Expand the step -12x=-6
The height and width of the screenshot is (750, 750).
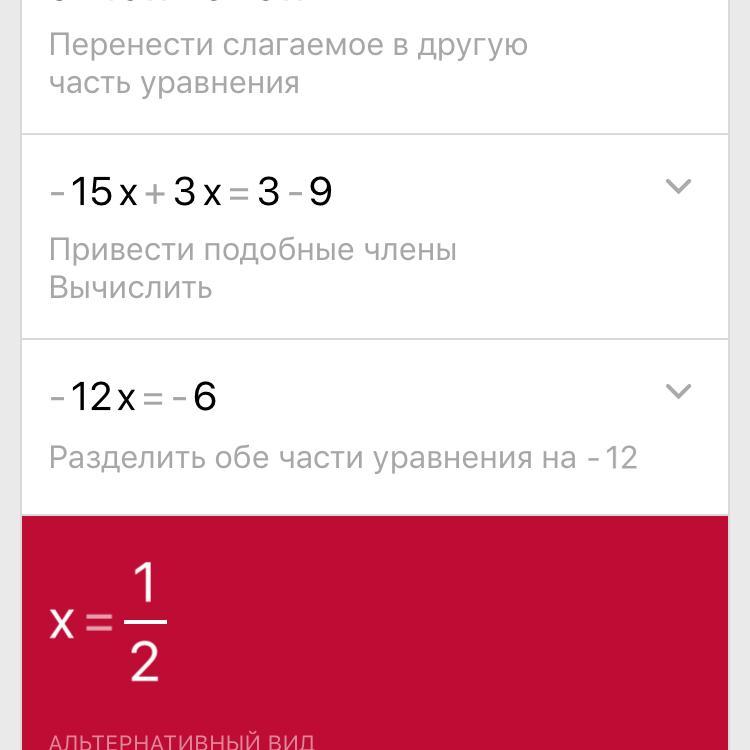tap(678, 391)
